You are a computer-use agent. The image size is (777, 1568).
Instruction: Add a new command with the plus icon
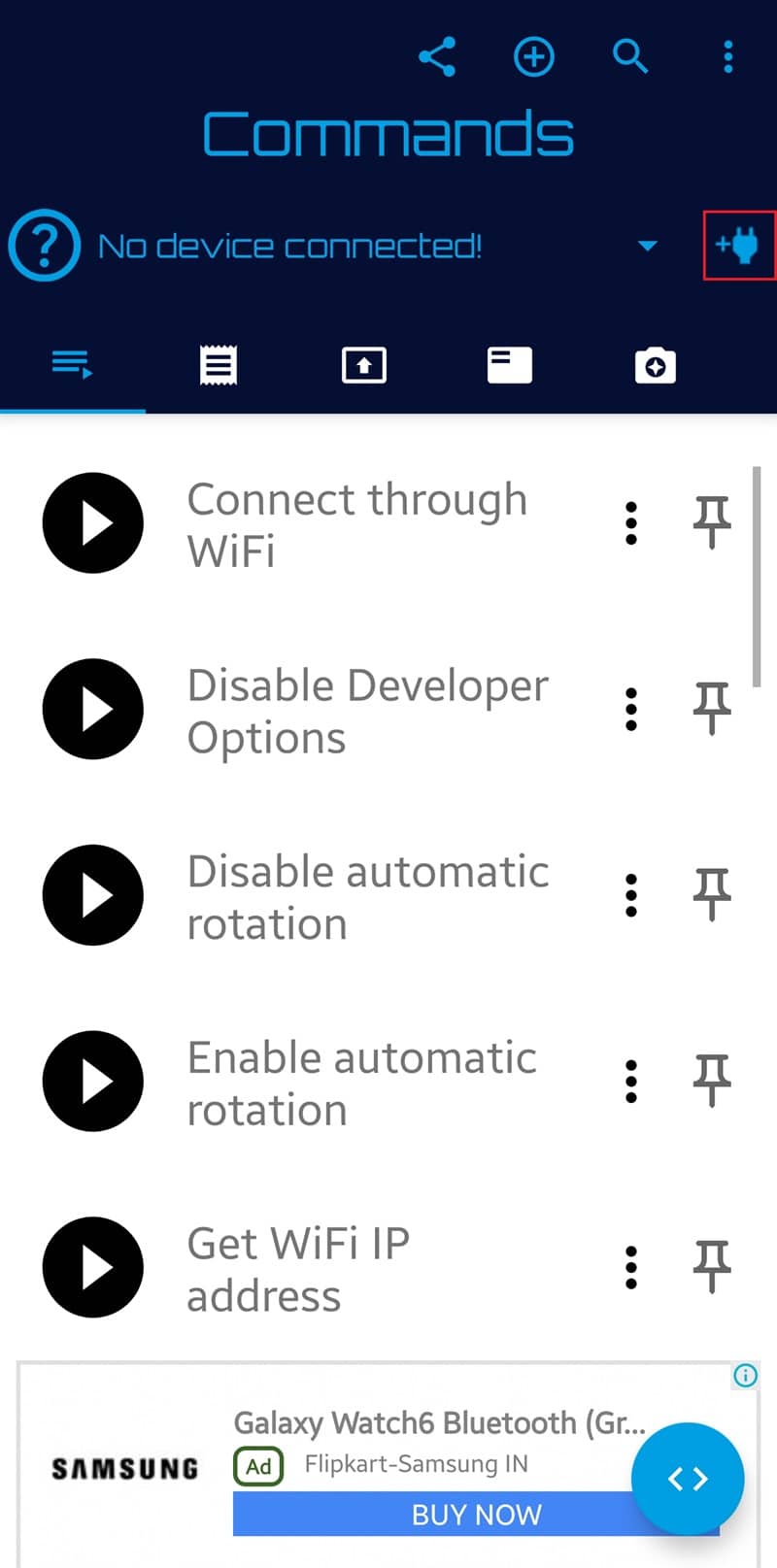[x=533, y=57]
